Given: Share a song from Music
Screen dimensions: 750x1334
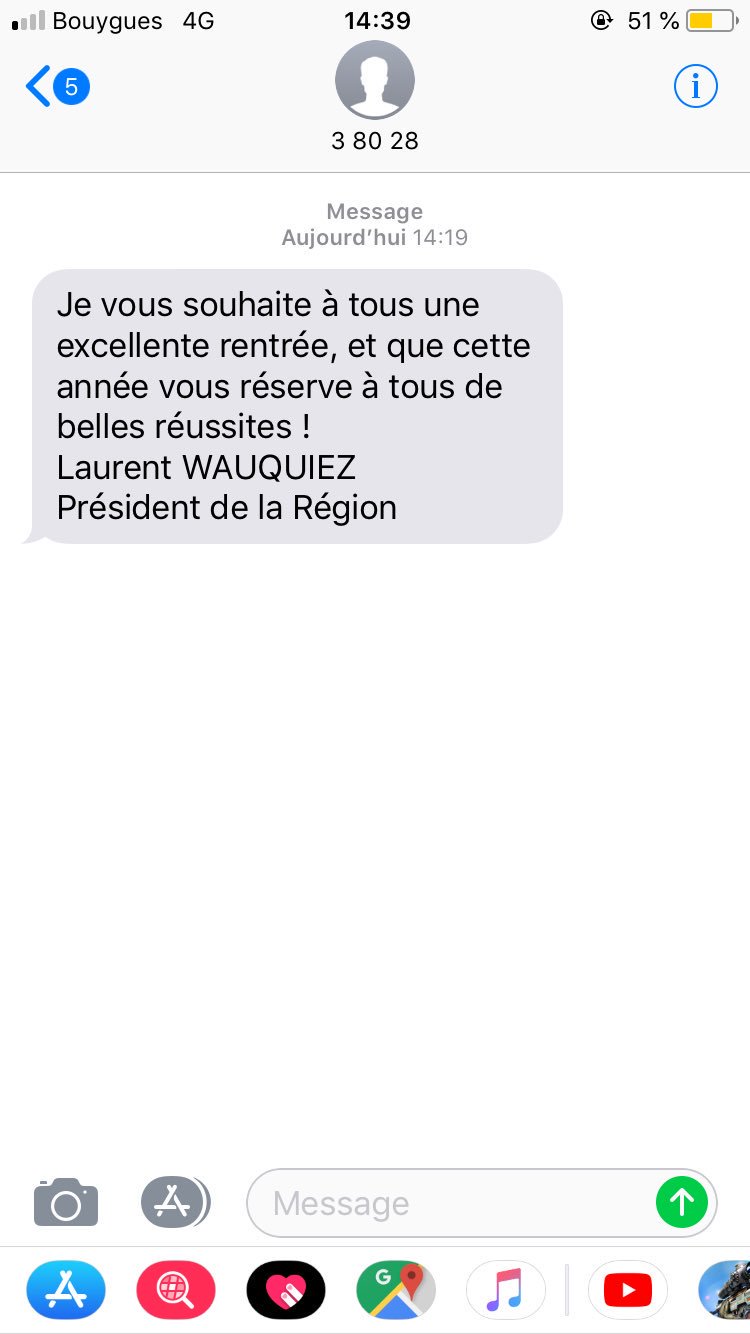Looking at the screenshot, I should (x=505, y=1290).
